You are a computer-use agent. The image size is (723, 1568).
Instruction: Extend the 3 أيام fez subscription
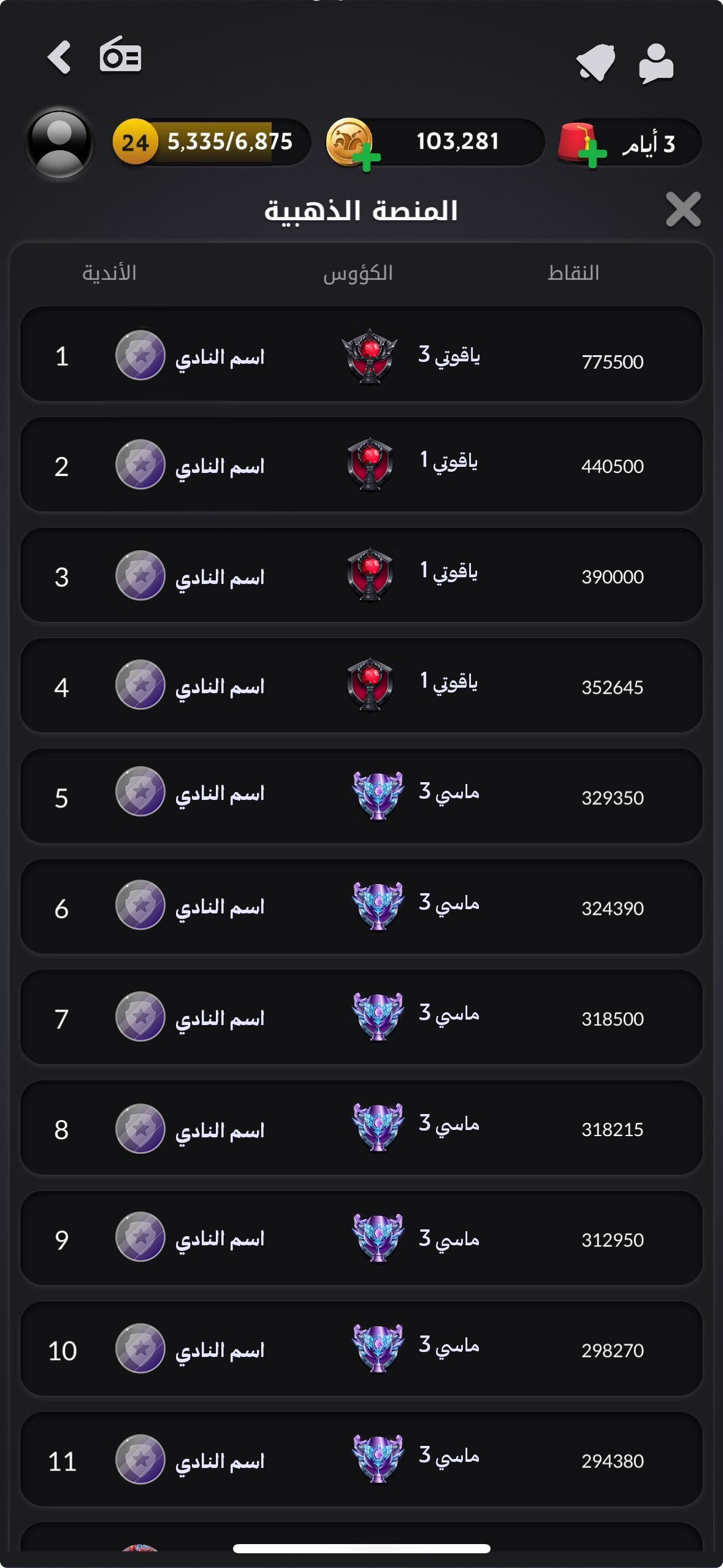point(592,153)
